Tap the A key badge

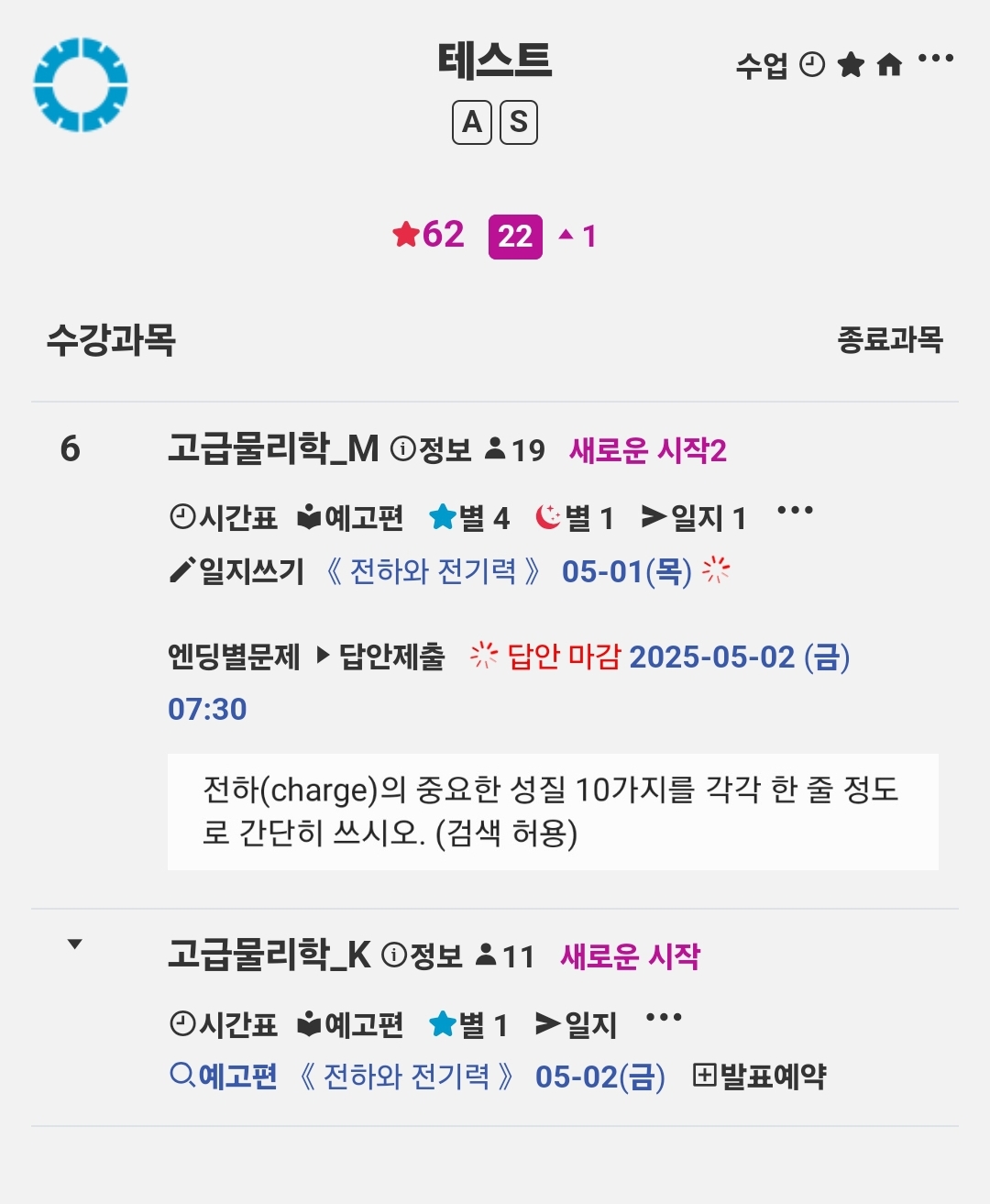click(x=472, y=122)
